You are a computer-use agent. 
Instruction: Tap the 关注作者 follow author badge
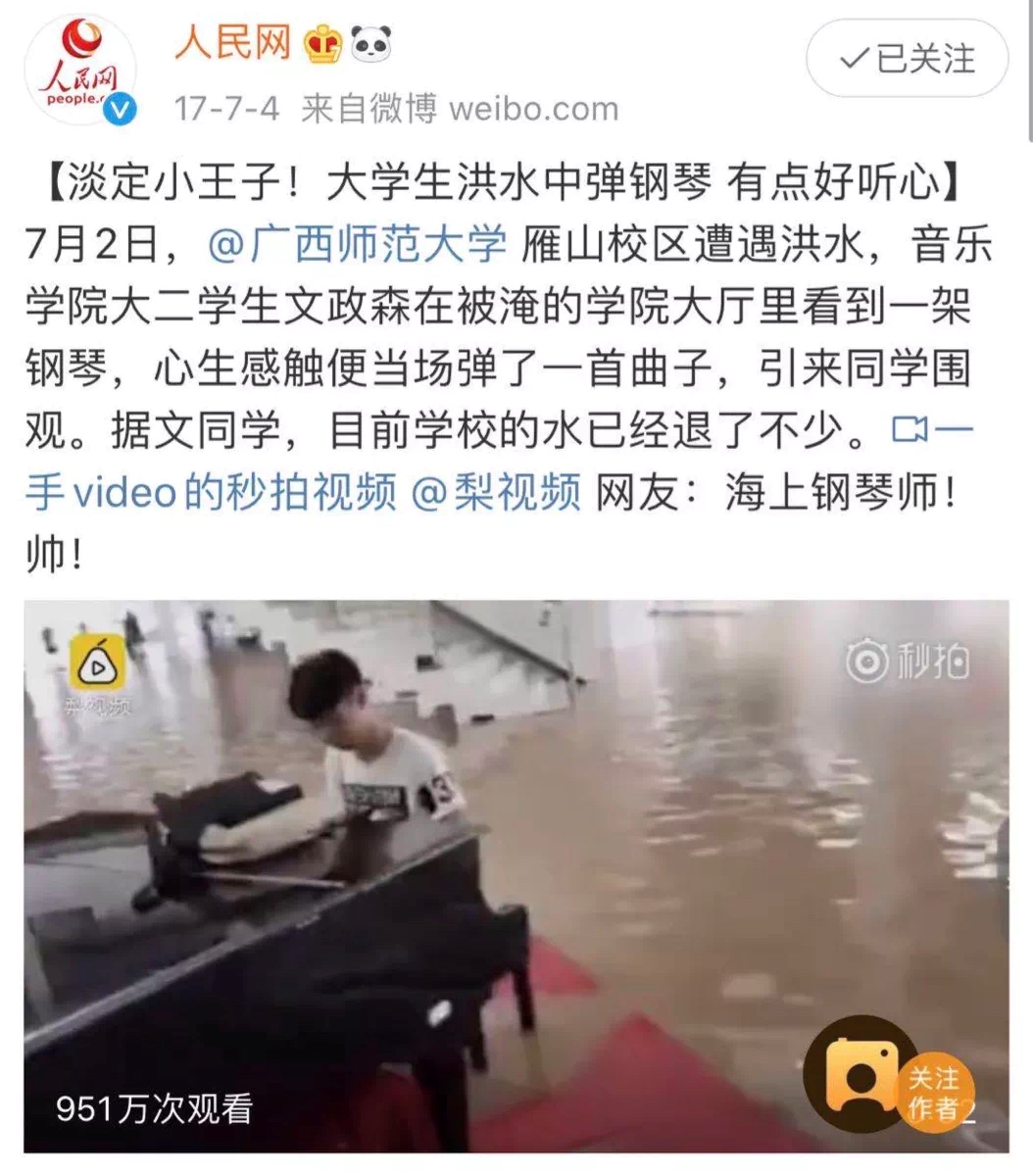click(931, 1092)
